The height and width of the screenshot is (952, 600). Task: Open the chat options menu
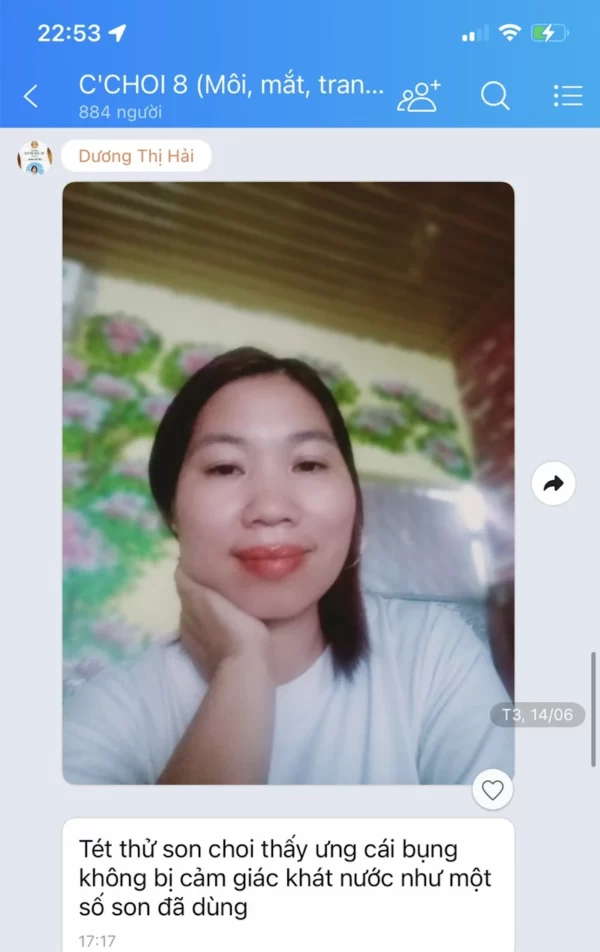click(567, 96)
